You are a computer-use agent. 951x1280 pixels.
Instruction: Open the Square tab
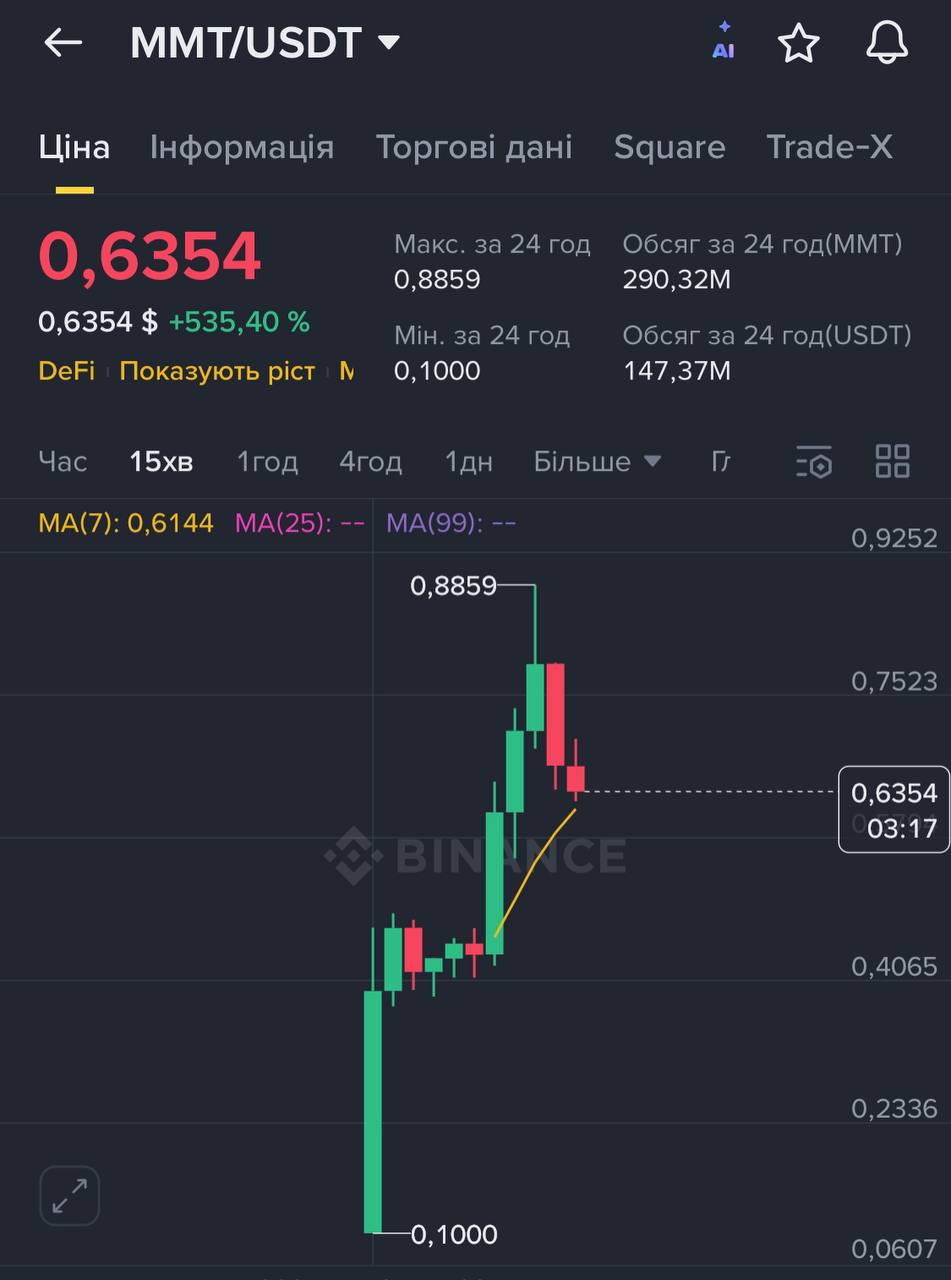669,147
